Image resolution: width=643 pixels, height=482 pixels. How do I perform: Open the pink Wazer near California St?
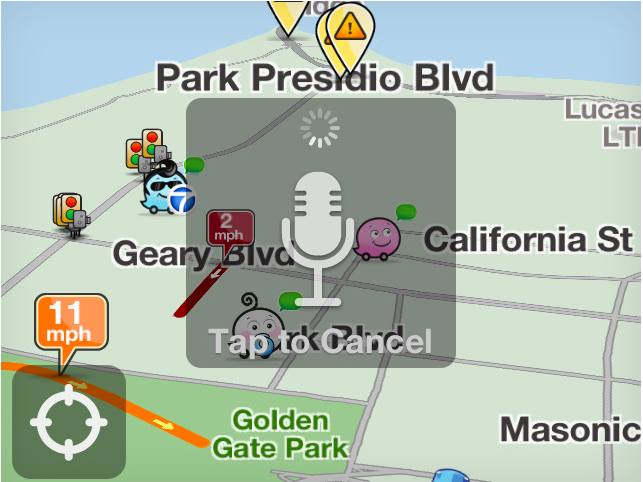pos(378,238)
